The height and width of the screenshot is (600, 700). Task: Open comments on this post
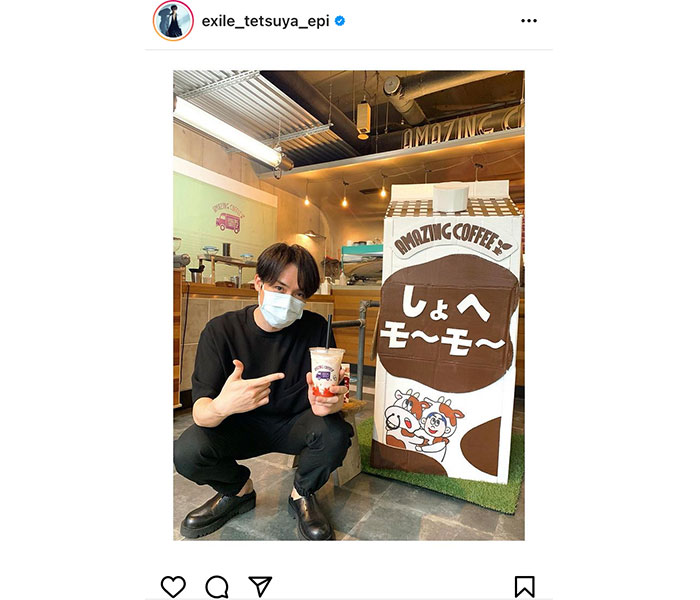pyautogui.click(x=217, y=586)
